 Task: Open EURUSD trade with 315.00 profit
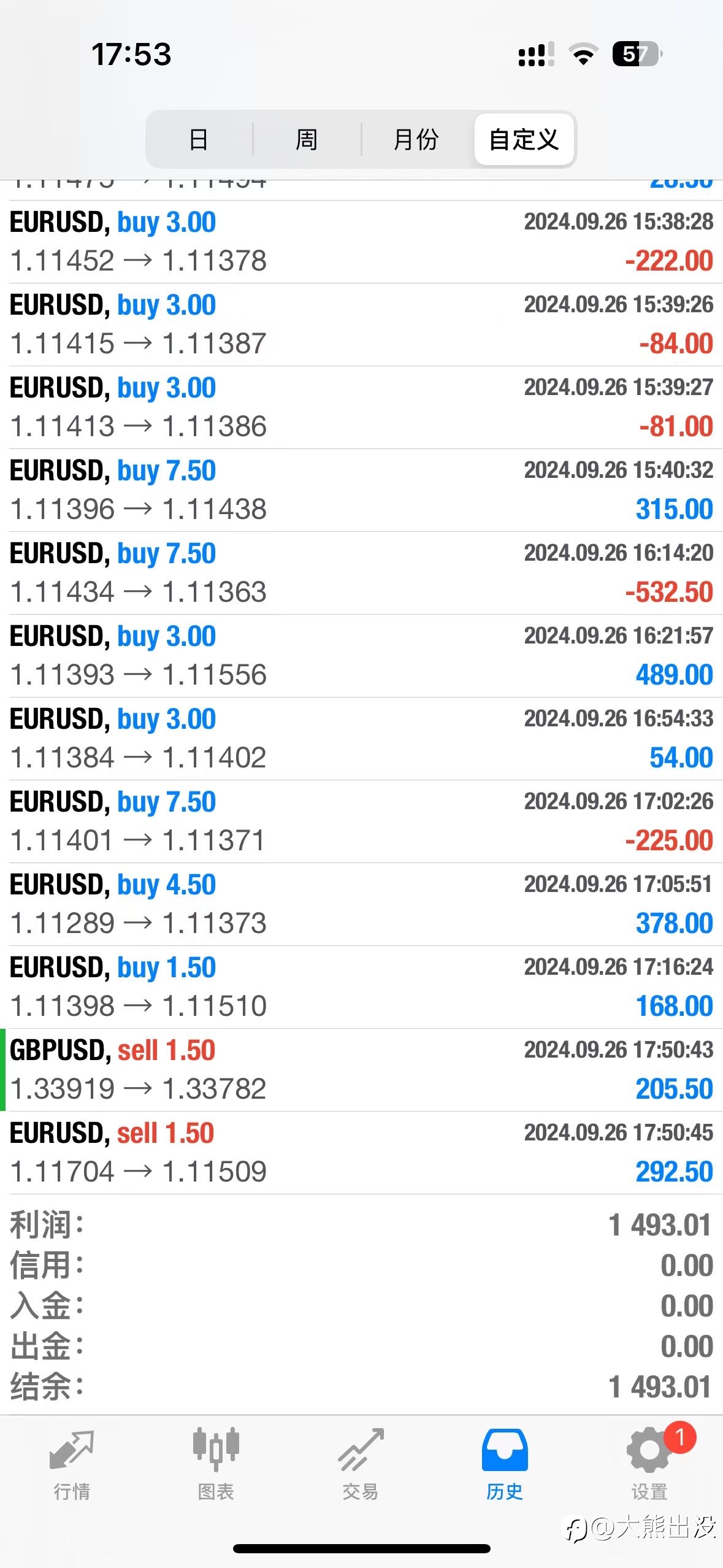tap(361, 490)
